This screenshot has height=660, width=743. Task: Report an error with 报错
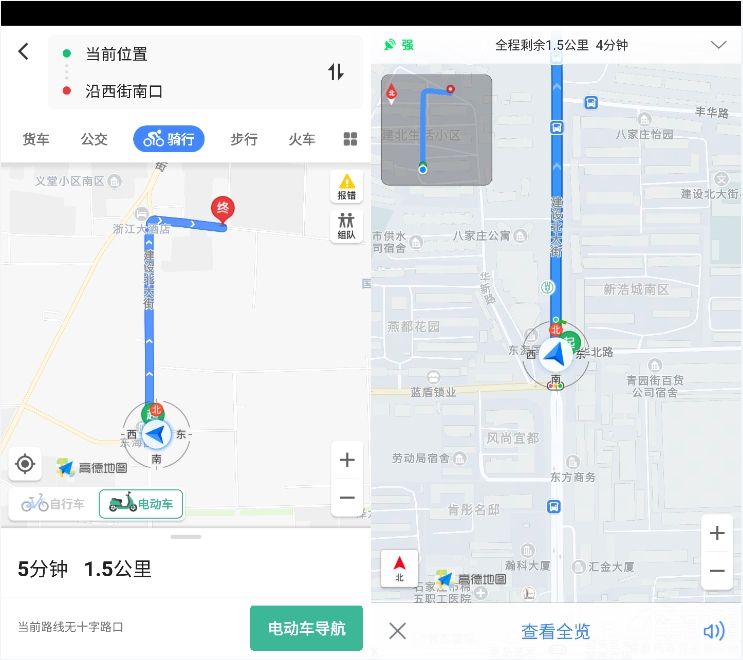(346, 187)
